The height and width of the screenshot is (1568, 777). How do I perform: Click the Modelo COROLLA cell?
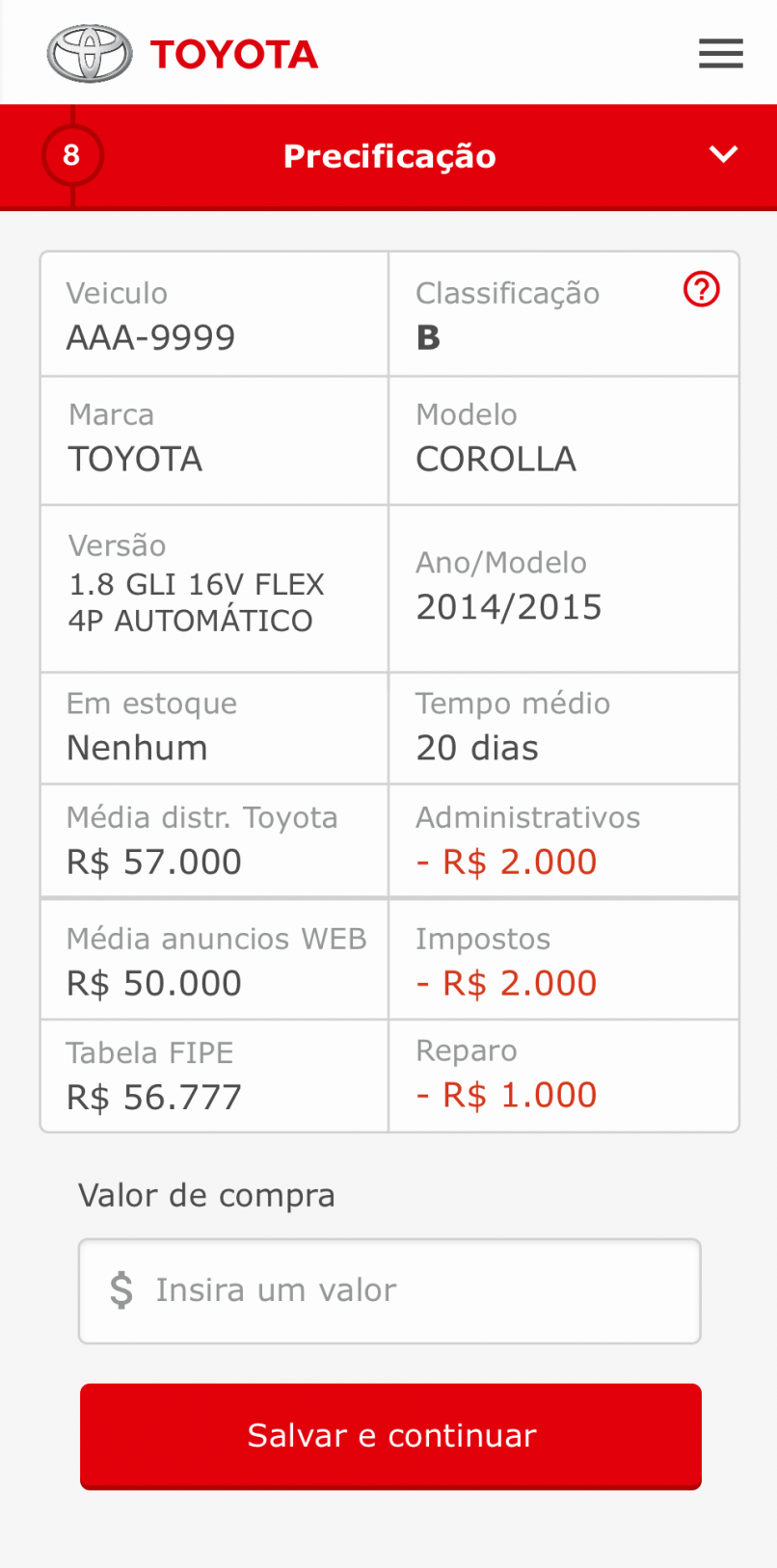[x=563, y=439]
